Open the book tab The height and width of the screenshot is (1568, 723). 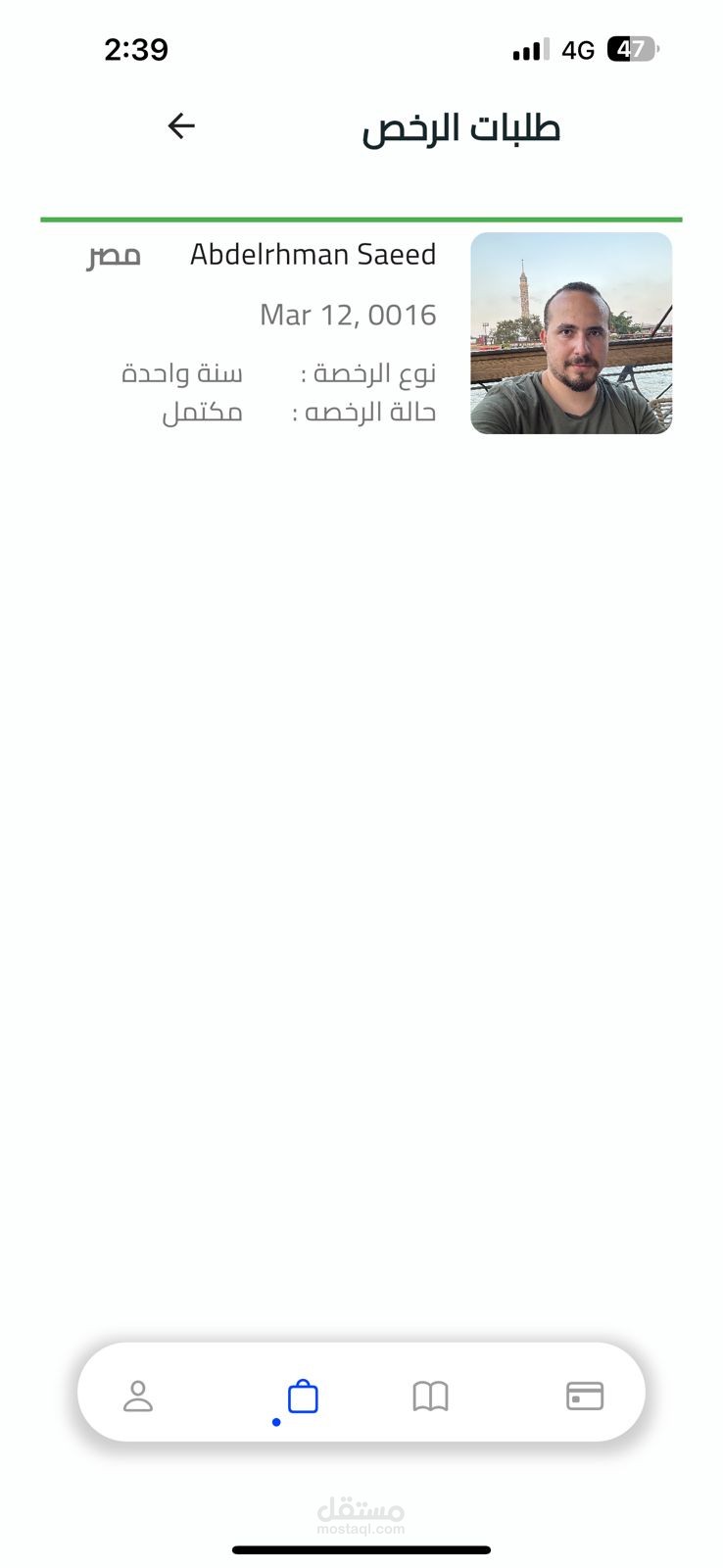[430, 1396]
